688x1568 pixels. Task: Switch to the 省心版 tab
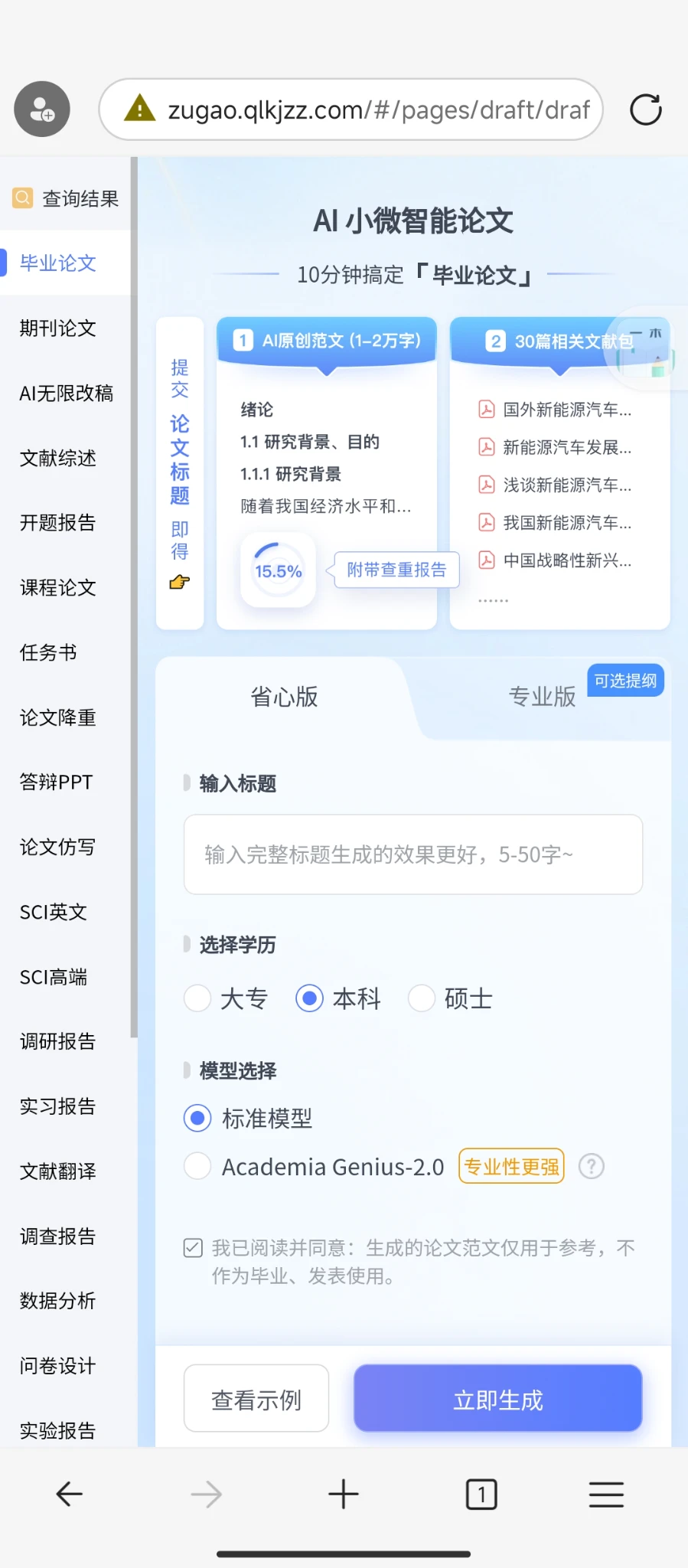(x=284, y=697)
